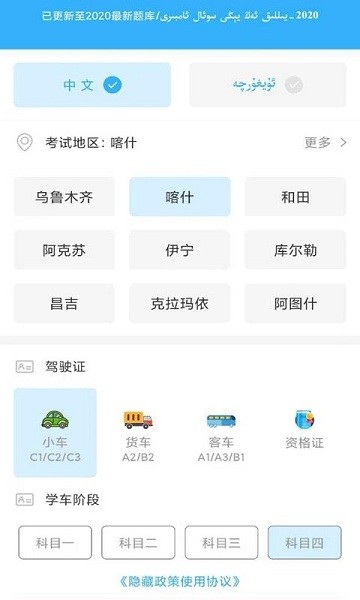Open 更多 exam regions
This screenshot has height=600, width=360.
click(x=326, y=143)
